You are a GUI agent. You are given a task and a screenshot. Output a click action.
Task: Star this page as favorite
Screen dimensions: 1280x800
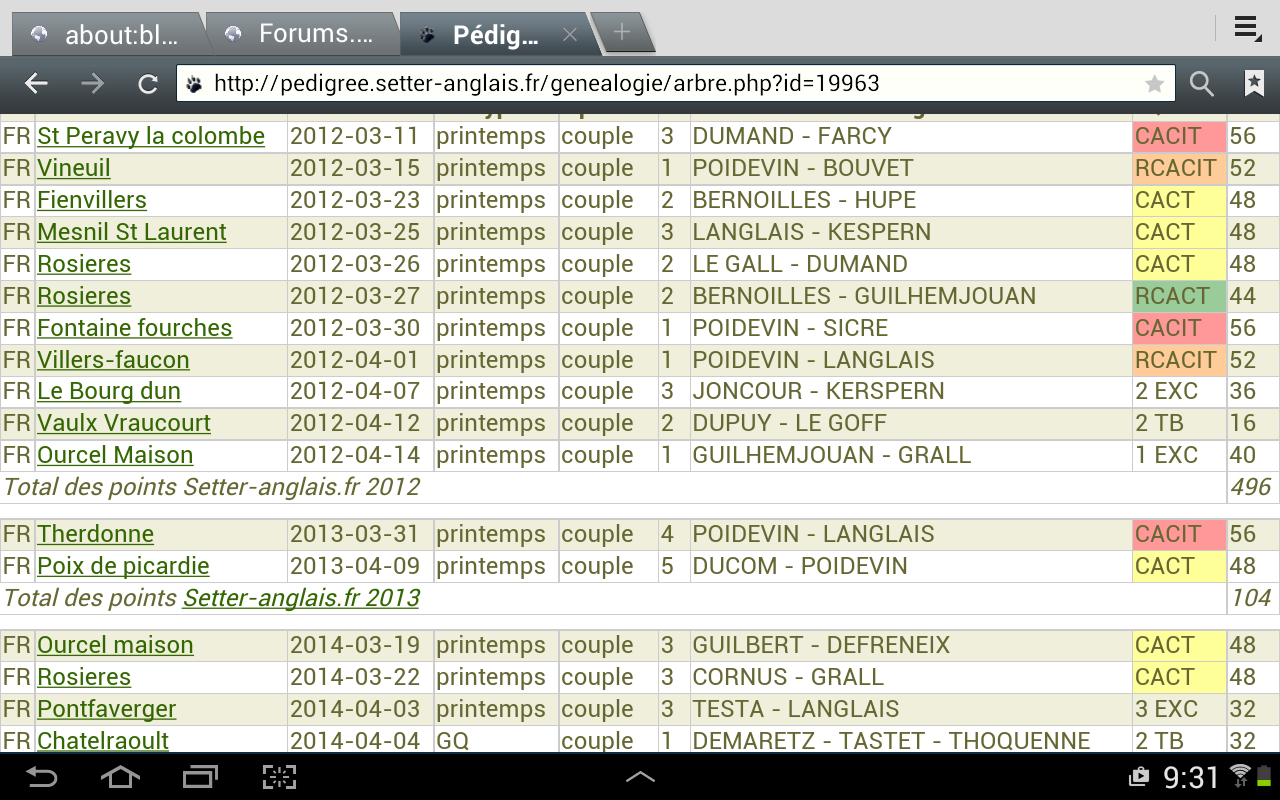1154,84
